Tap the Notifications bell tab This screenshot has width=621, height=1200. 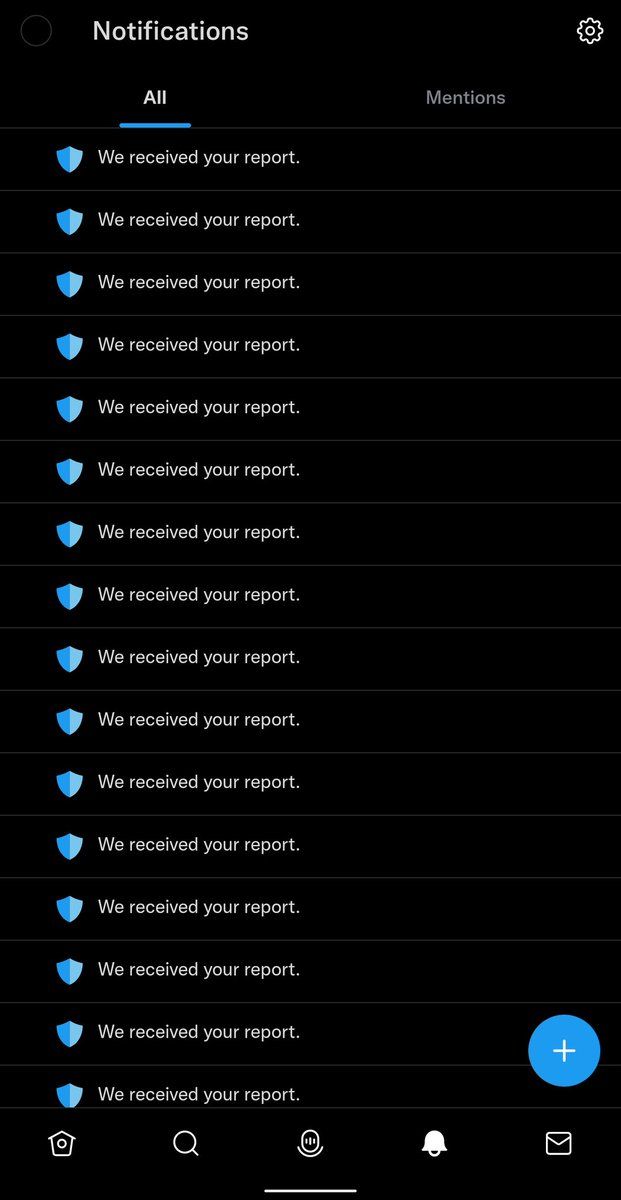pyautogui.click(x=434, y=1143)
